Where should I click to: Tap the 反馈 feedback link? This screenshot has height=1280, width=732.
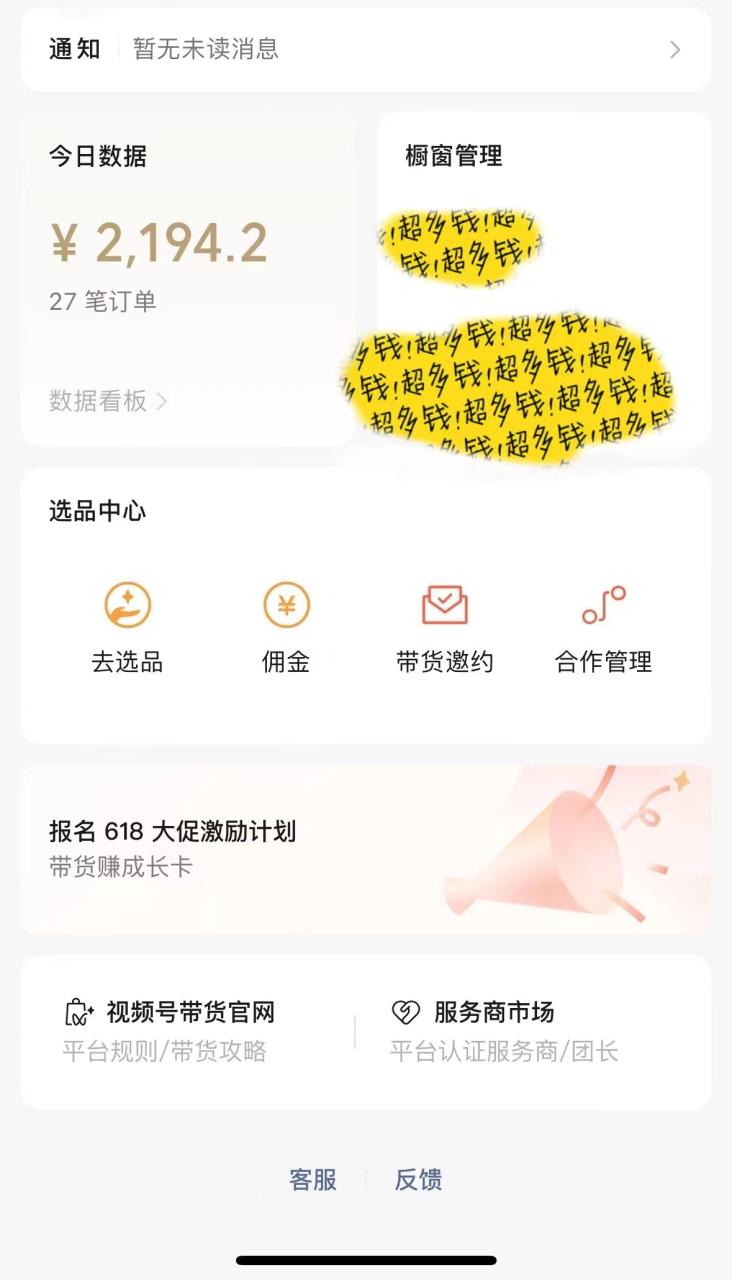(418, 1180)
